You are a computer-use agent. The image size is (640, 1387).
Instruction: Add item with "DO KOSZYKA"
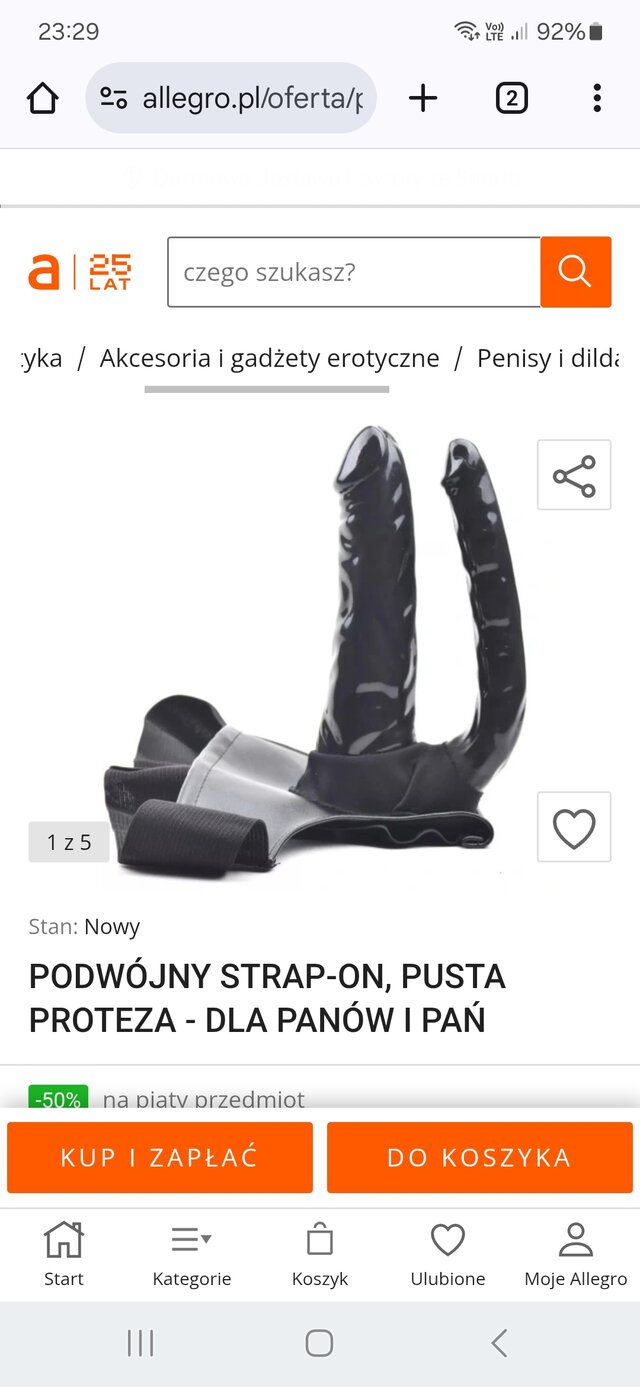[480, 1158]
